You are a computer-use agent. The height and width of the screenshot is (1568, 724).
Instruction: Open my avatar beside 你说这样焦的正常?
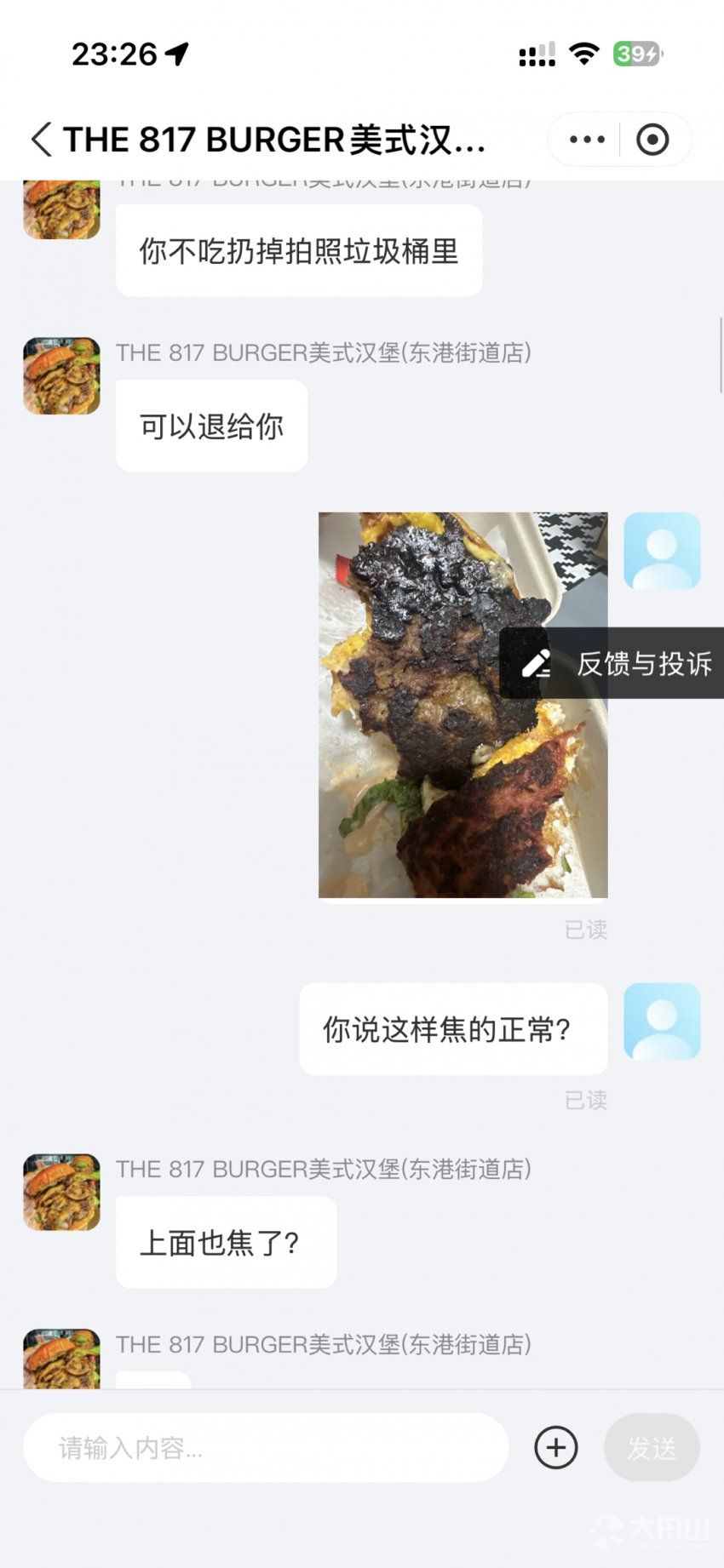(662, 1021)
